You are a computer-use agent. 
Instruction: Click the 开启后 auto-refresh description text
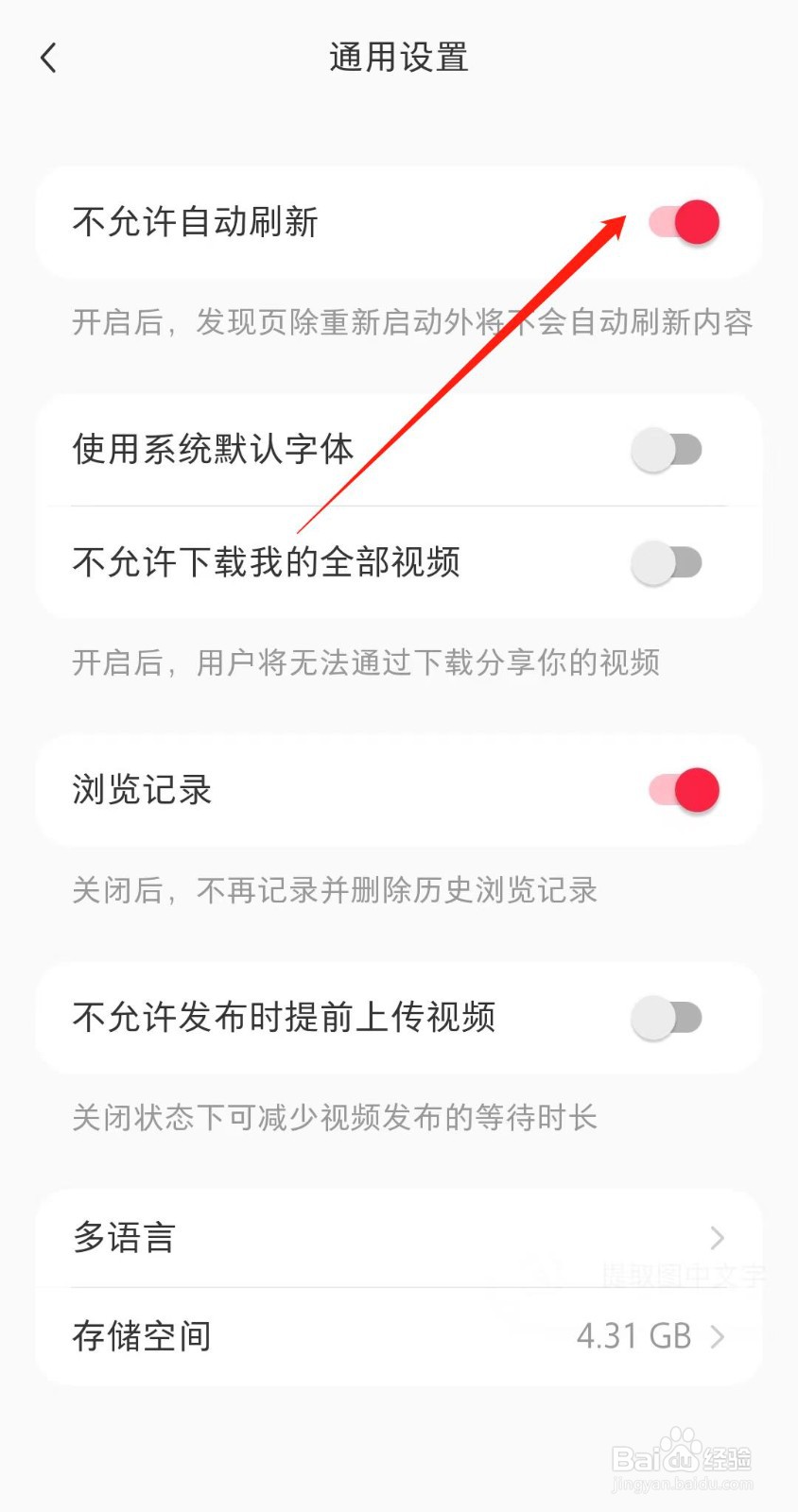tap(413, 322)
